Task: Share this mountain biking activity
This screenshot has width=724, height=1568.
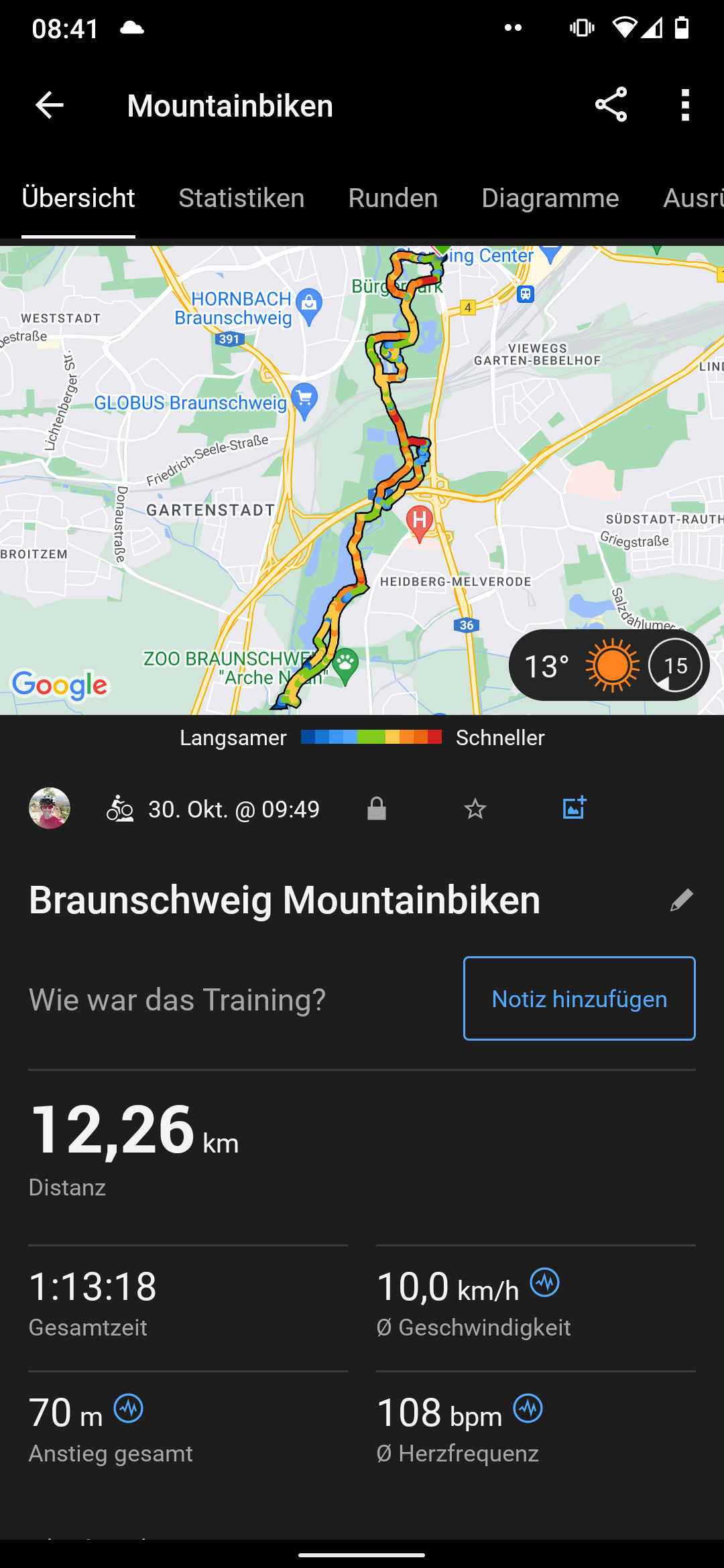Action: (611, 105)
